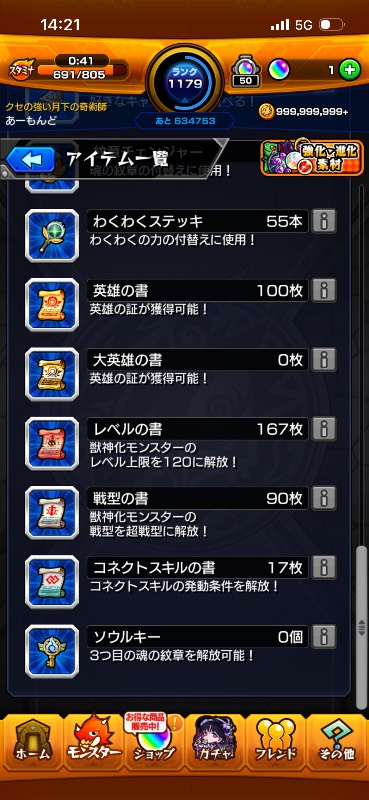Show info for 戦型の書

click(324, 498)
